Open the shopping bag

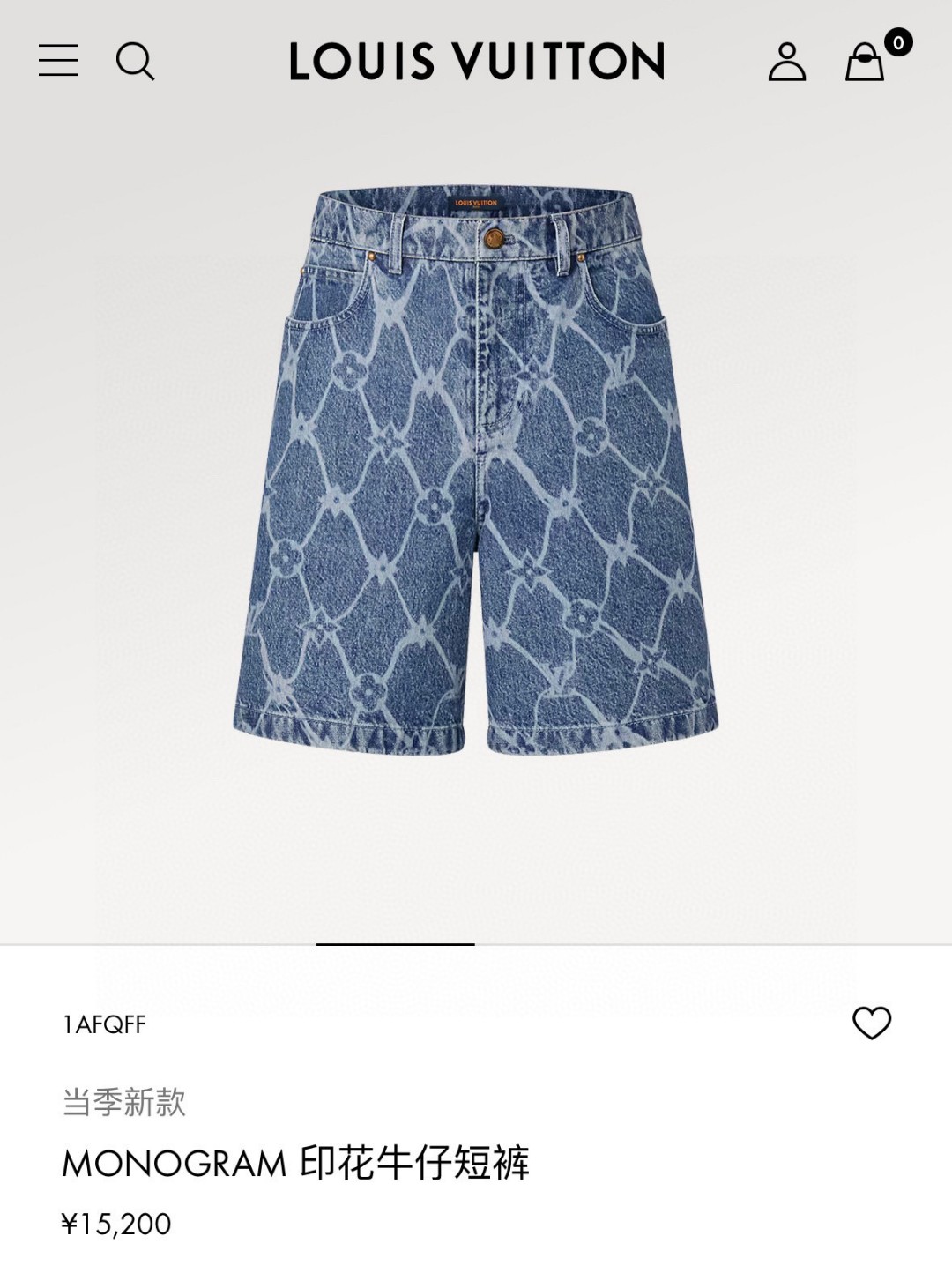pyautogui.click(x=865, y=63)
